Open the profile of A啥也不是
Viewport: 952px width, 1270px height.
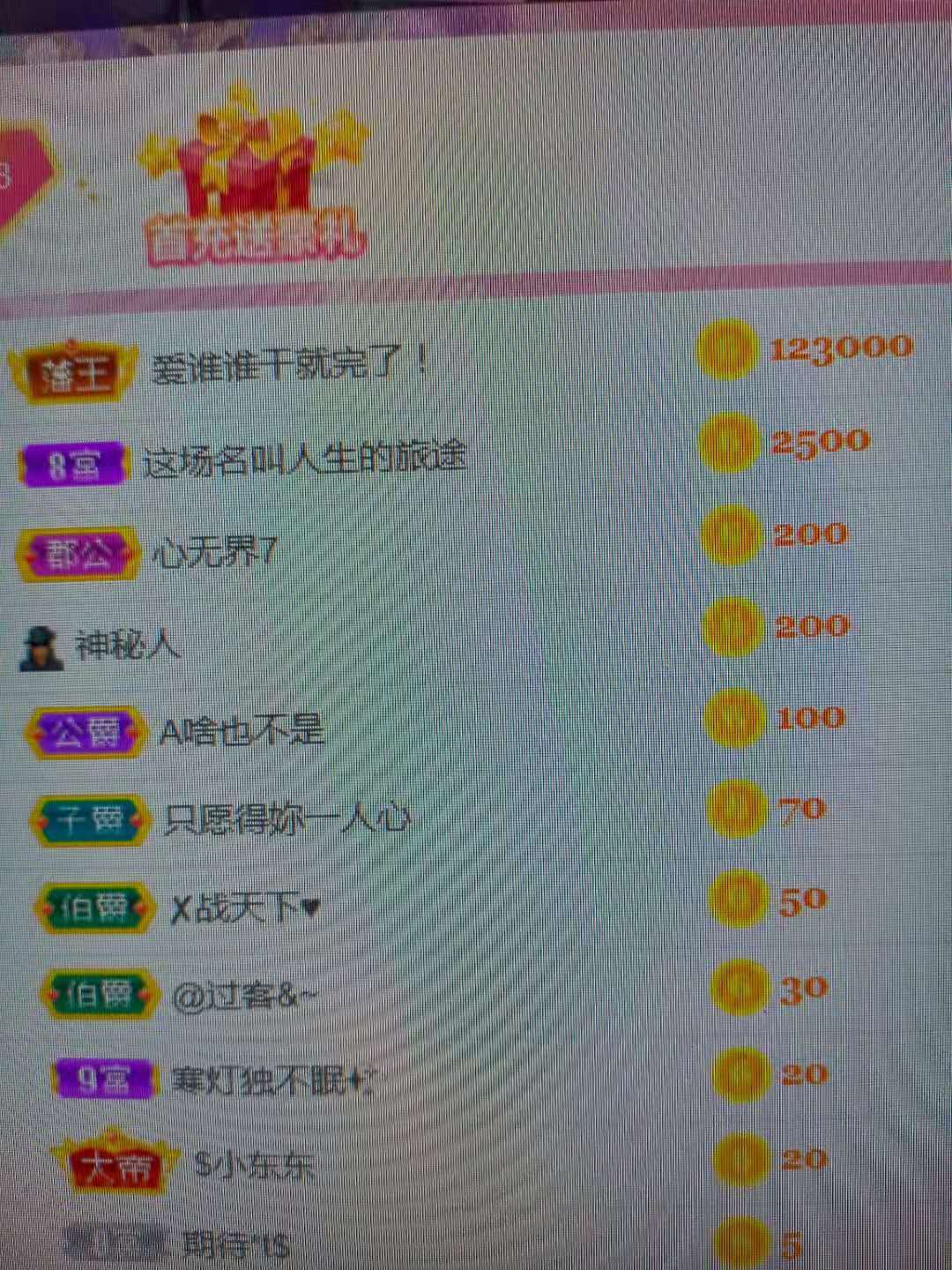click(241, 731)
